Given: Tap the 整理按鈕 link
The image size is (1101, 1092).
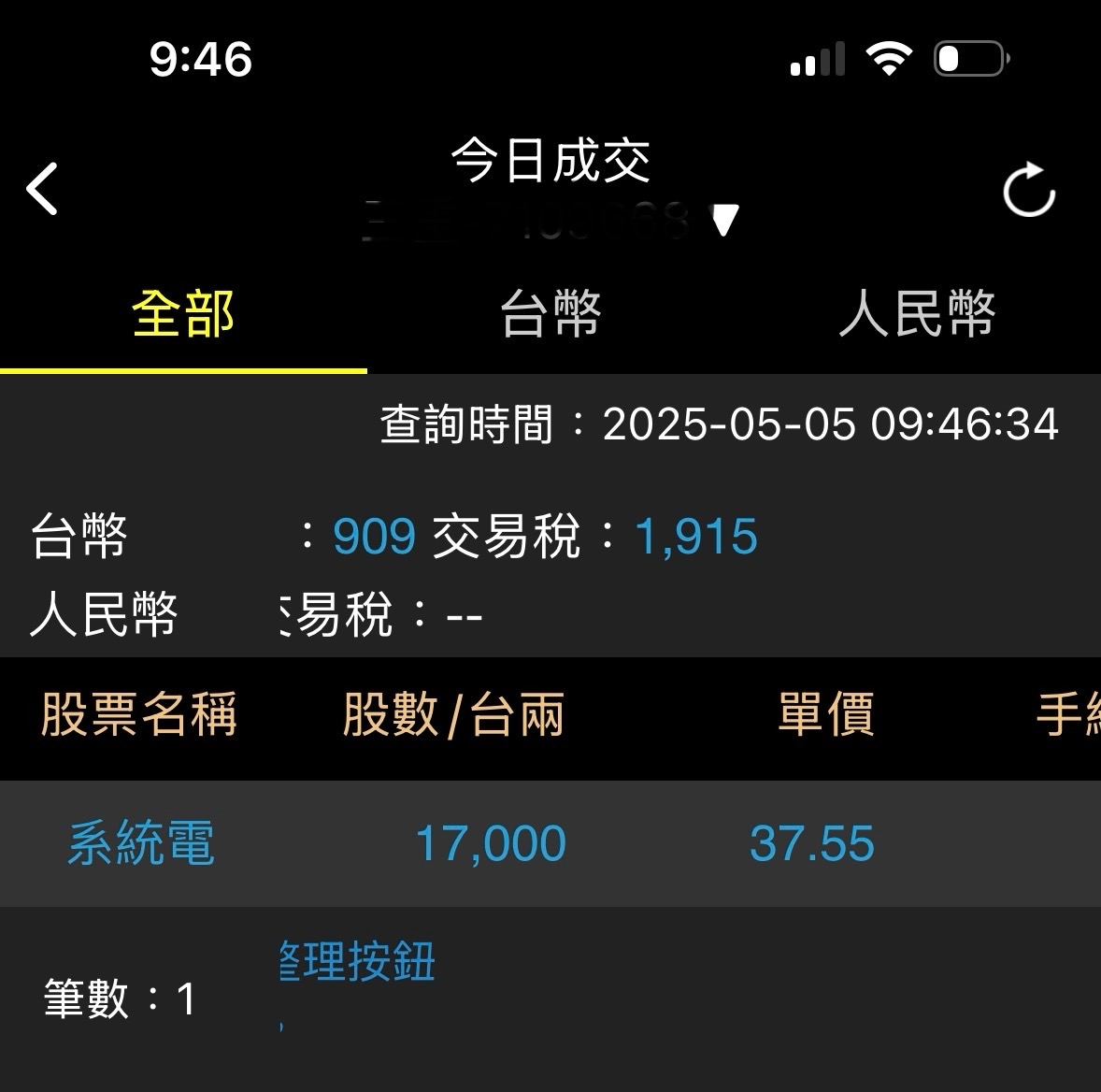Looking at the screenshot, I should 358,962.
